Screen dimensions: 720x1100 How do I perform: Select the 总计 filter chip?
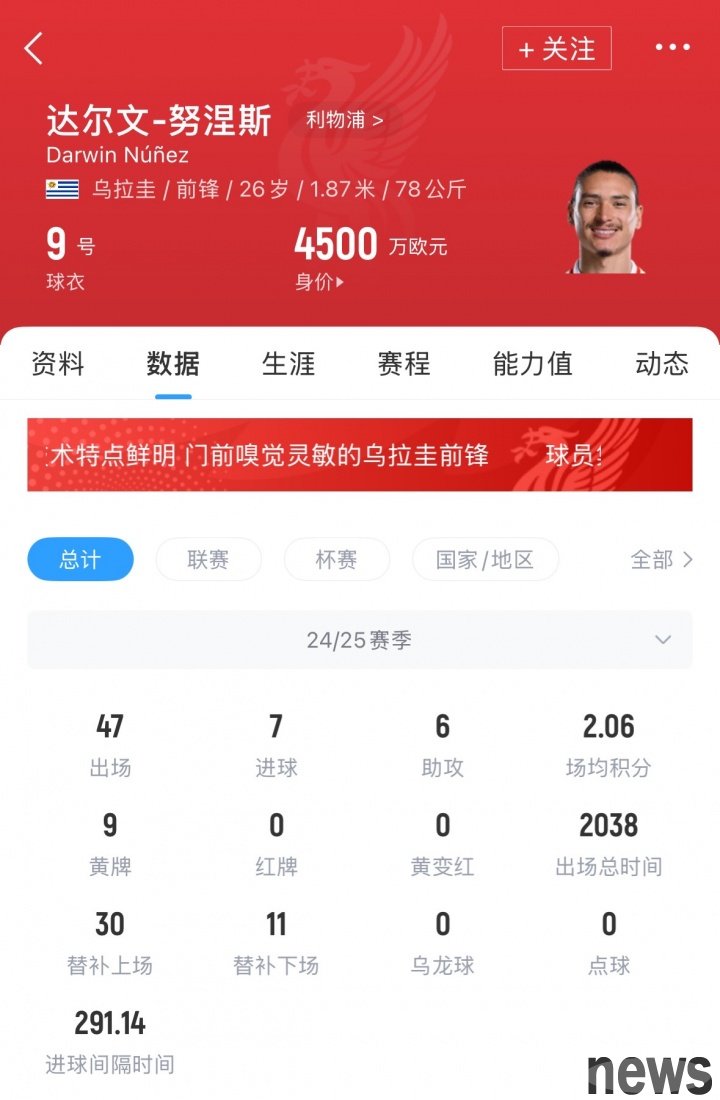click(80, 560)
